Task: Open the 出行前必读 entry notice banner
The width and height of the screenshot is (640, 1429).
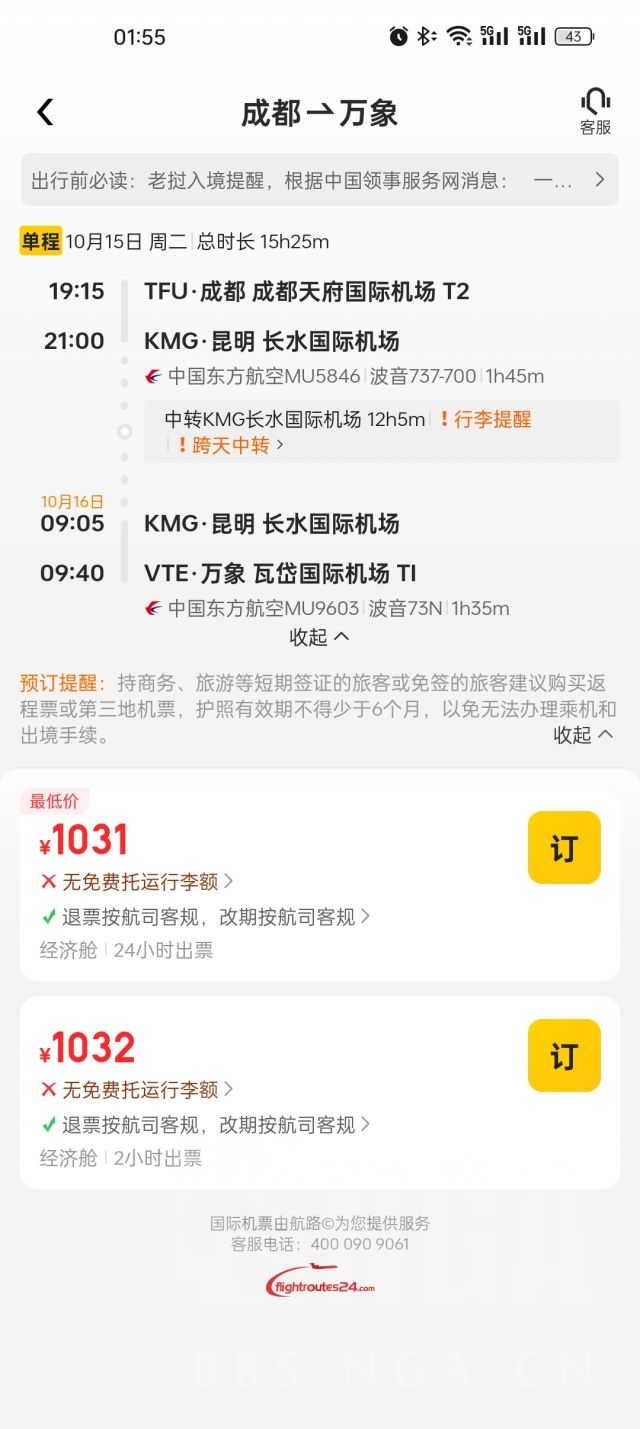Action: pos(319,180)
